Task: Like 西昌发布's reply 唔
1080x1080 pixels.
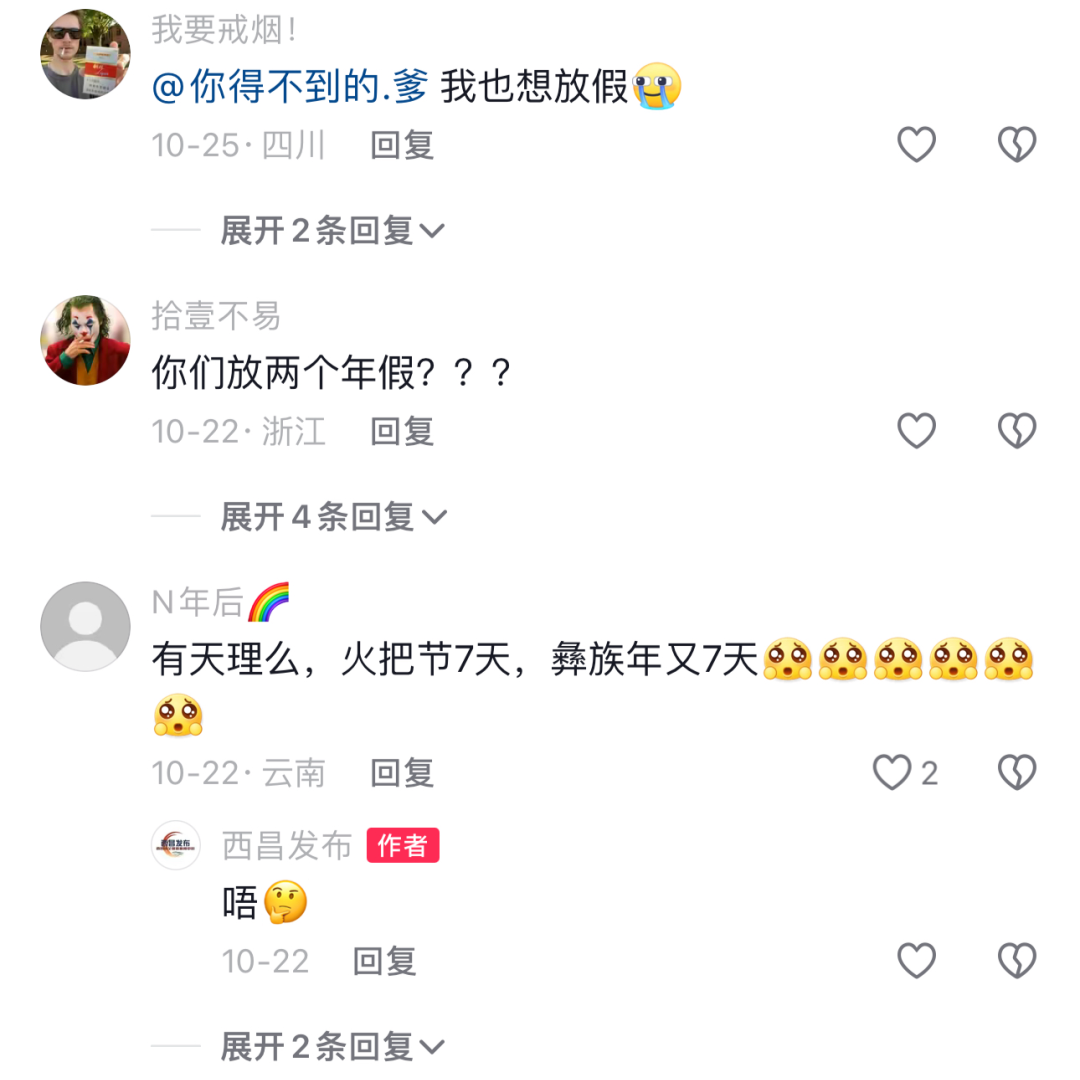Action: tap(916, 961)
